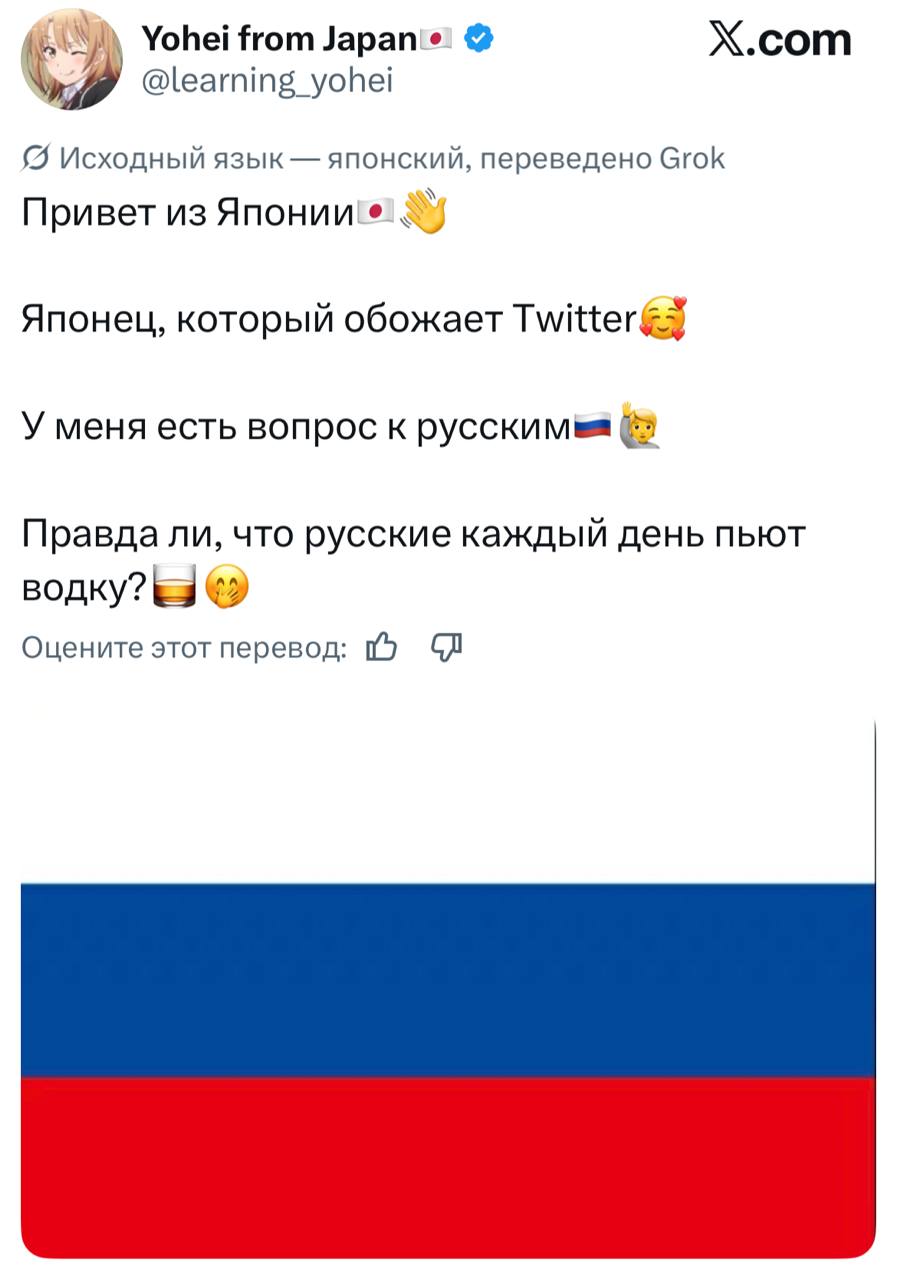This screenshot has height=1280, width=897.
Task: Open the @learning_yohei handle
Action: click(x=268, y=79)
